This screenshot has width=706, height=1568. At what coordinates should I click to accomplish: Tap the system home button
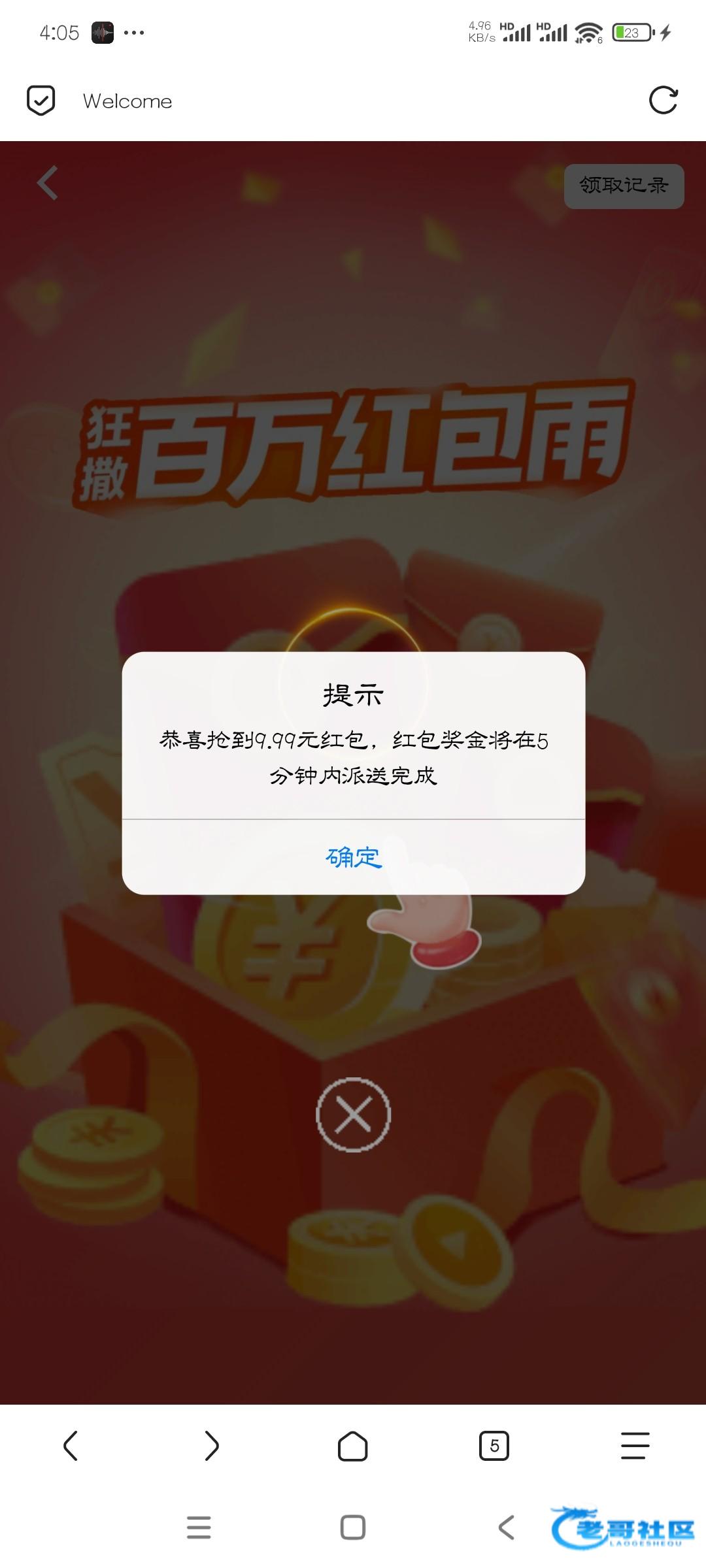[353, 1527]
